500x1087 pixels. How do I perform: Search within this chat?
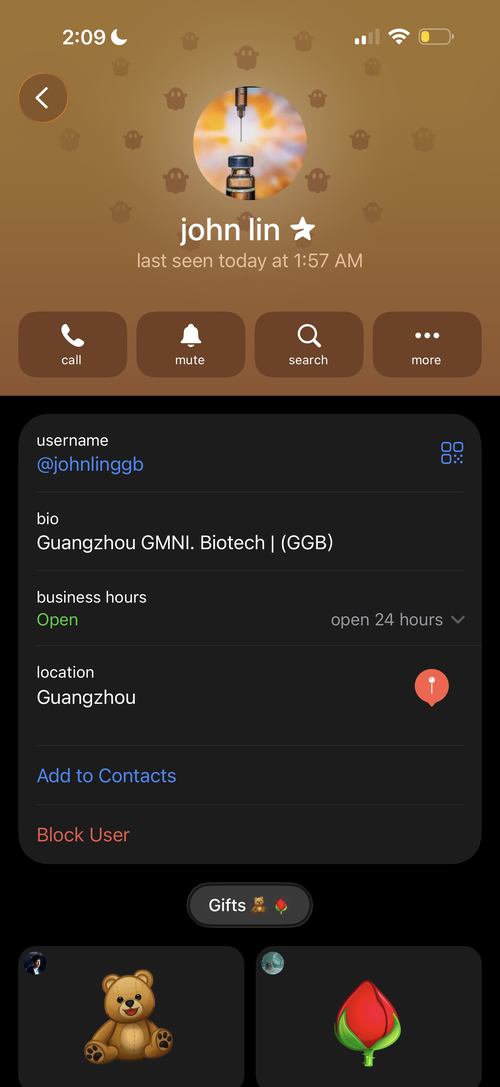pyautogui.click(x=309, y=345)
